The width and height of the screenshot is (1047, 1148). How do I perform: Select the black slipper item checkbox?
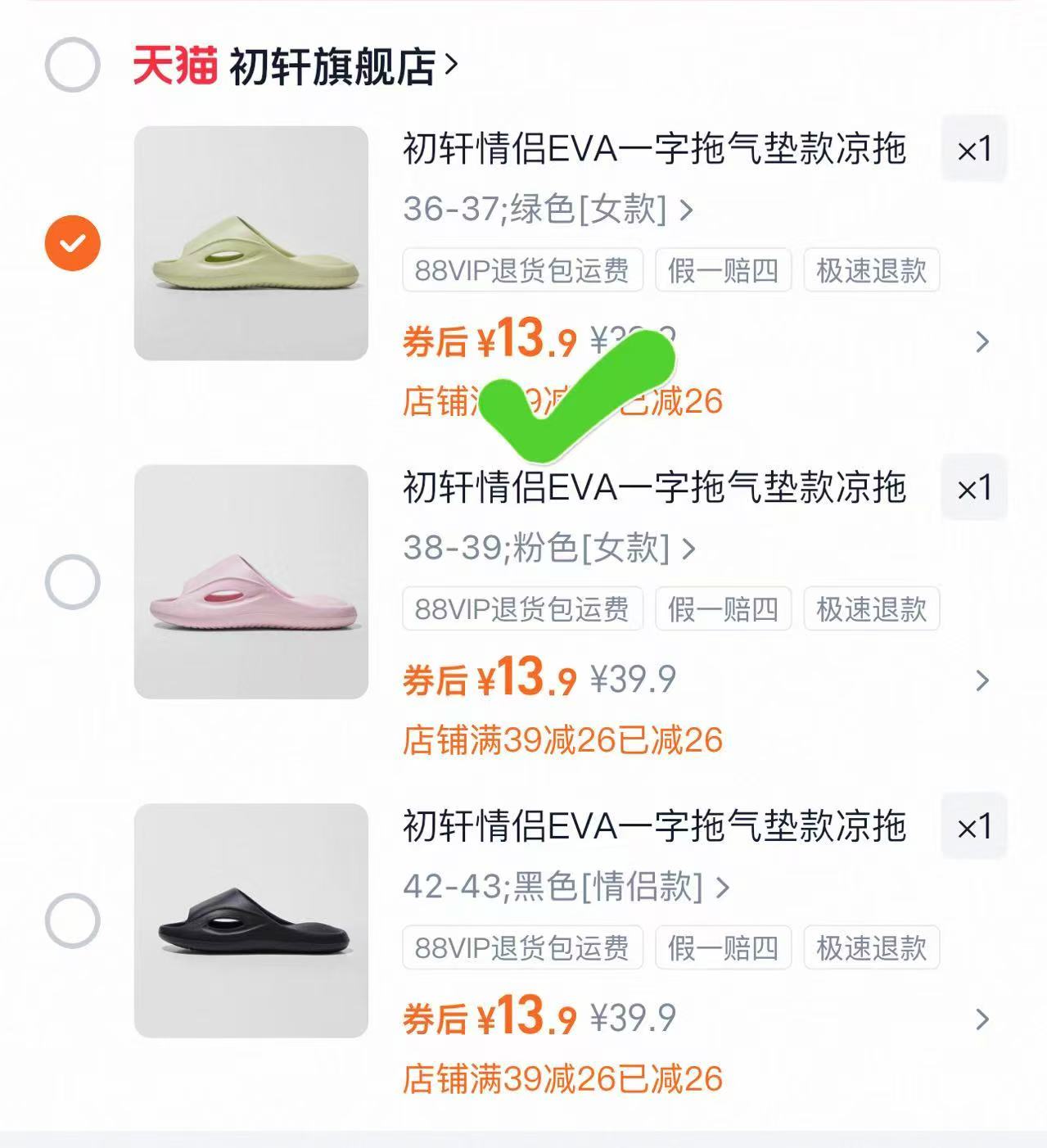[74, 919]
